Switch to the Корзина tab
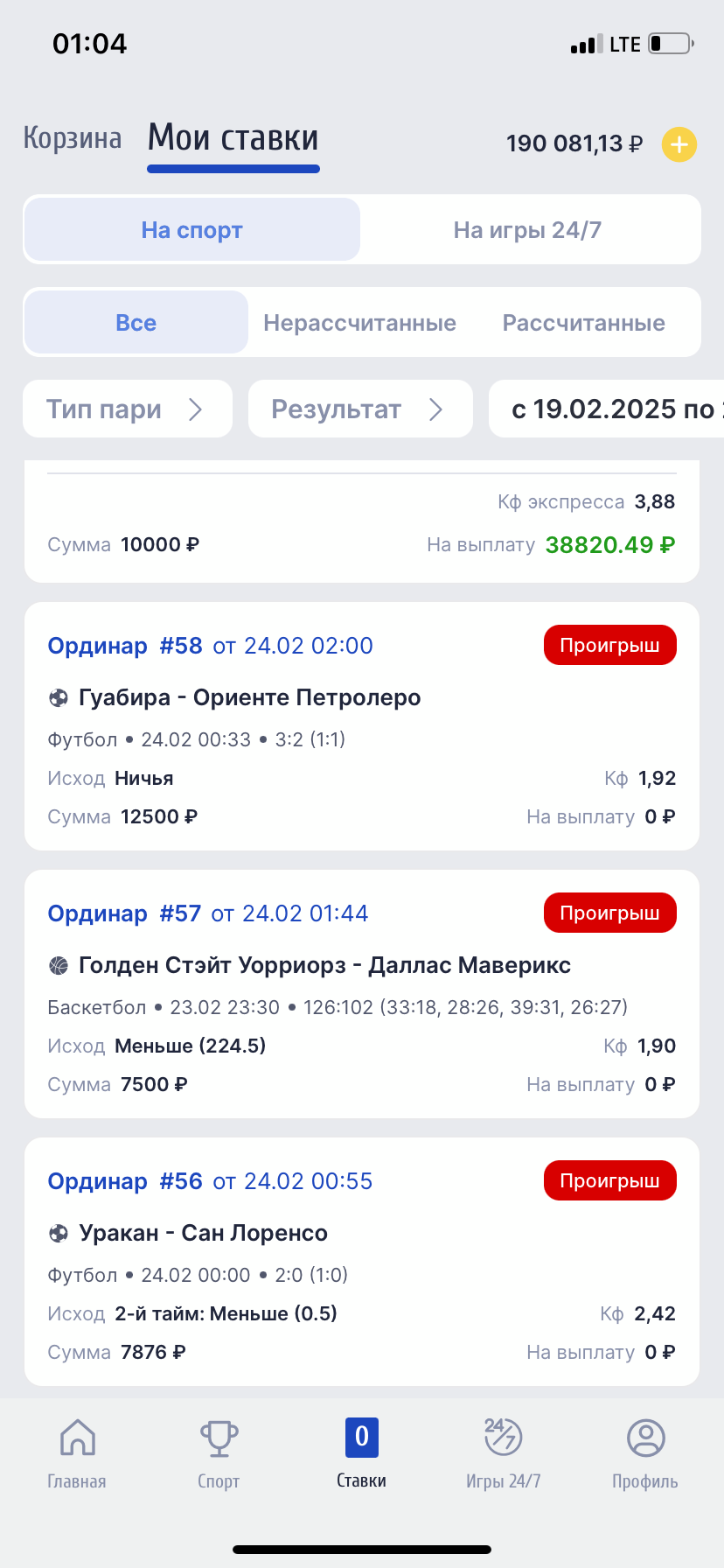This screenshot has height=1568, width=724. (x=73, y=138)
